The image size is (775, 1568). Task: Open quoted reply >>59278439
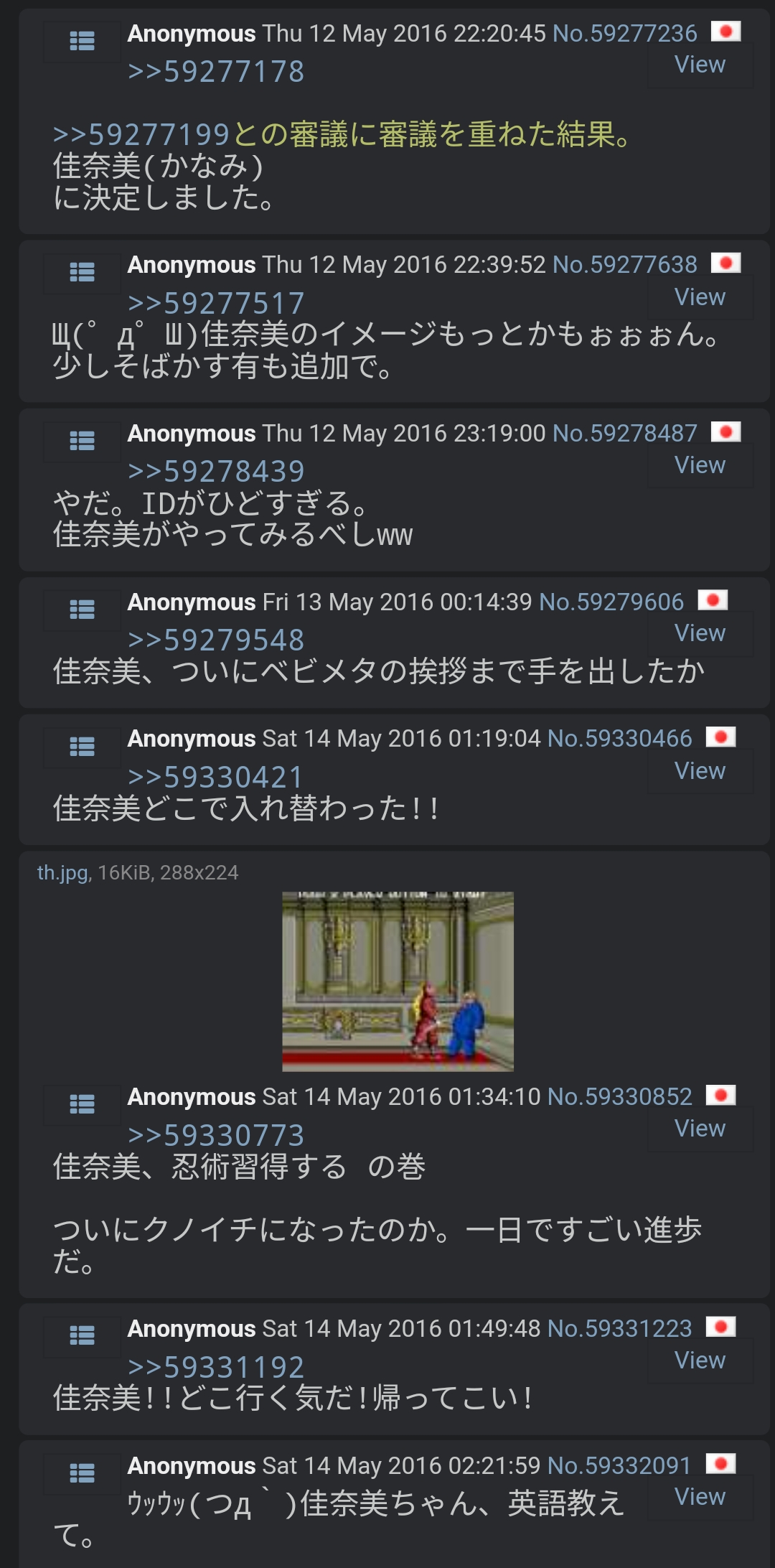coord(216,472)
